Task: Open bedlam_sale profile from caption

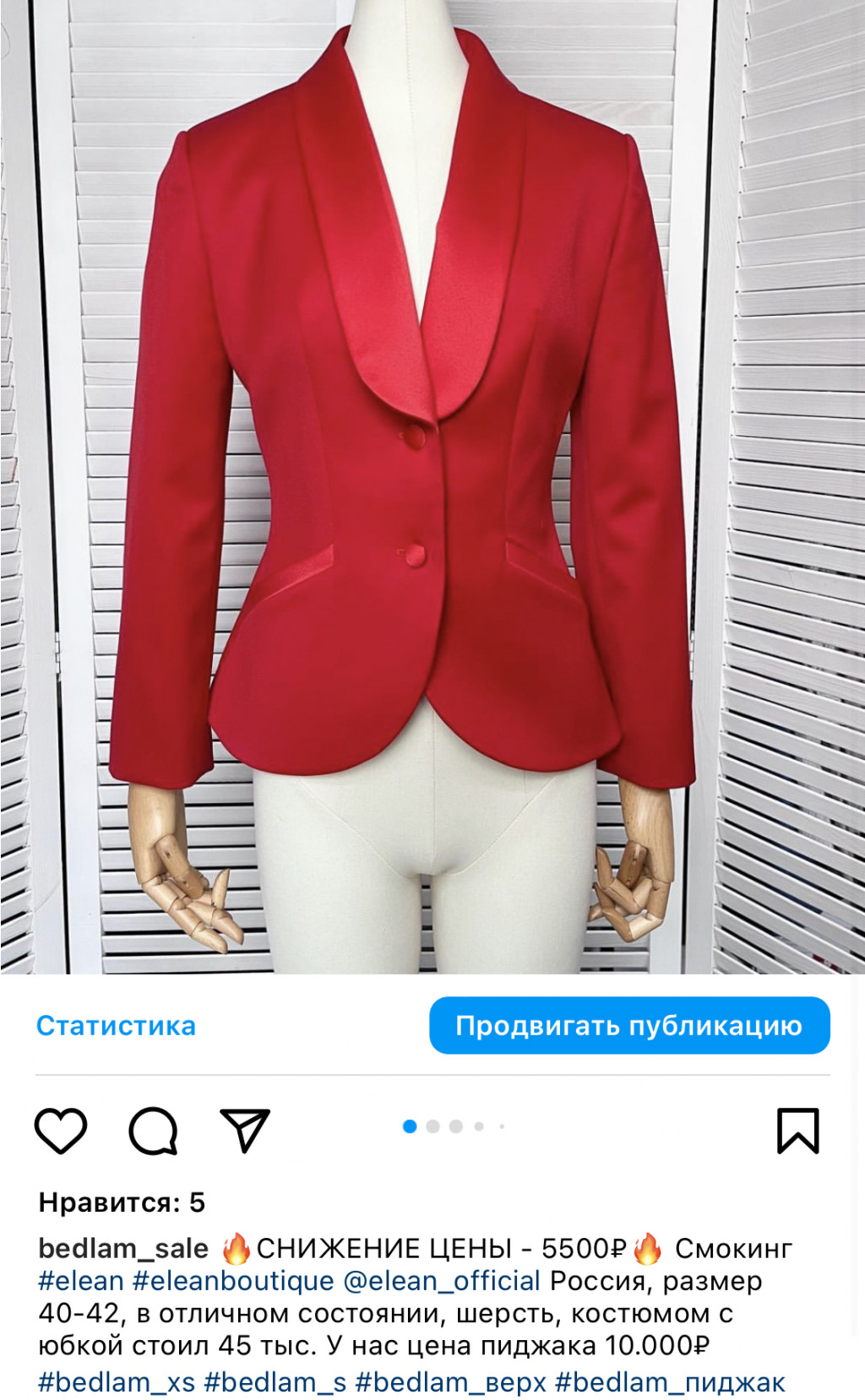Action: [123, 1248]
